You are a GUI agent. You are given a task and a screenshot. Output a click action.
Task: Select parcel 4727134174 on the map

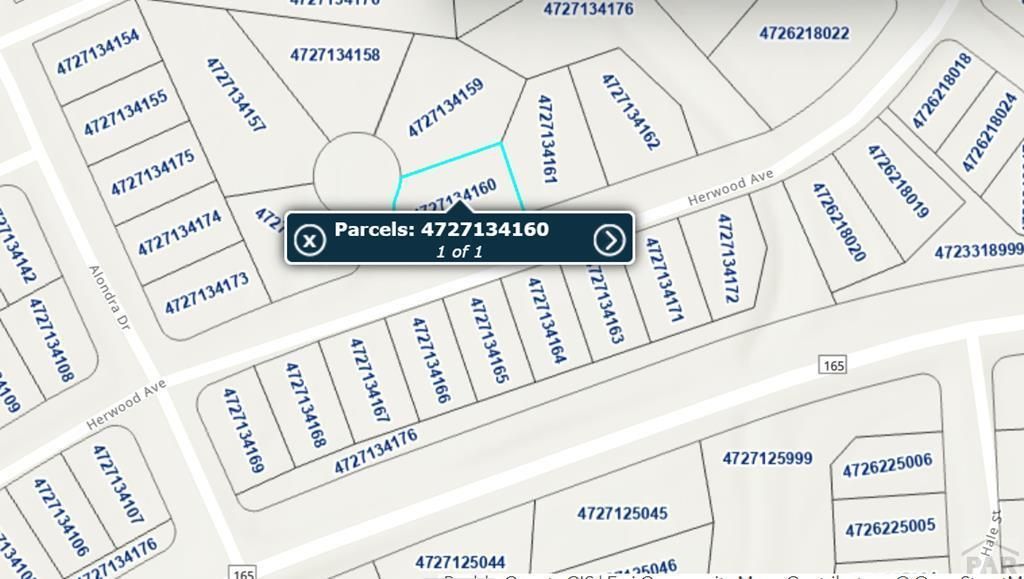coord(179,232)
